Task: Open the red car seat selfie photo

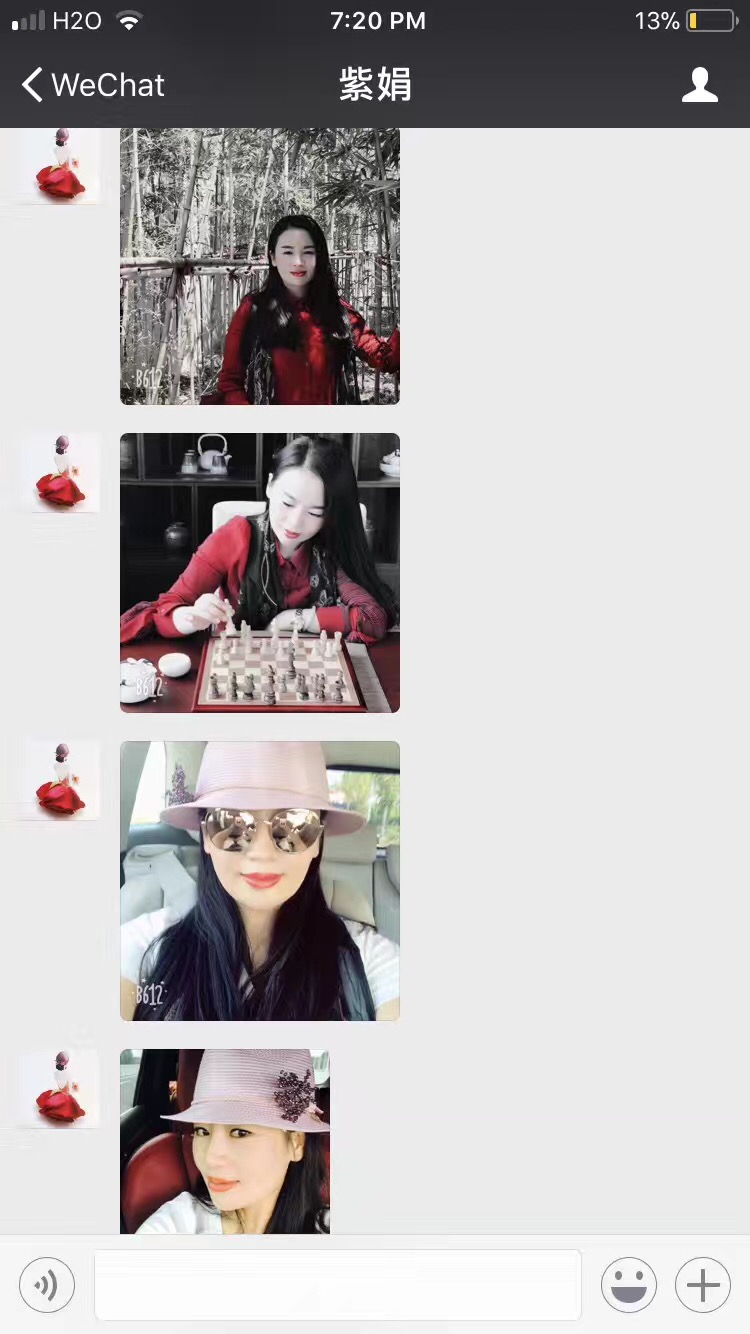Action: [x=225, y=1140]
